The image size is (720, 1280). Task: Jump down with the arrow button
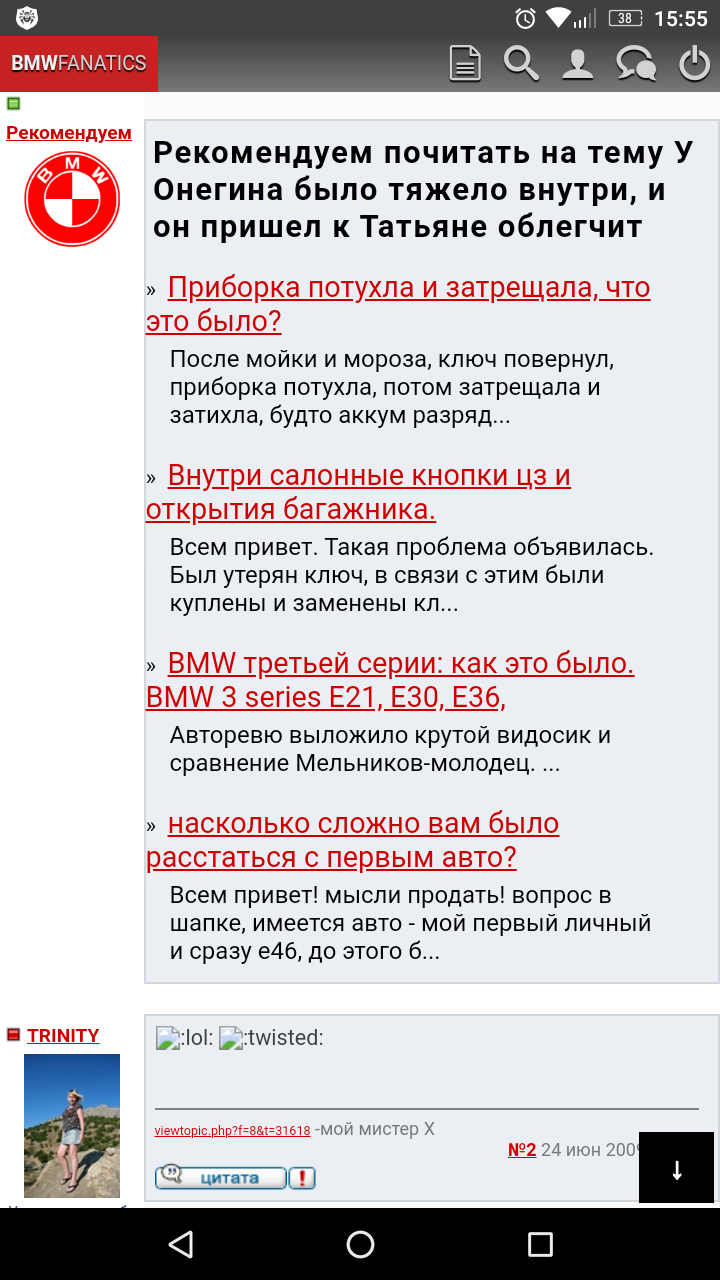coord(676,1168)
